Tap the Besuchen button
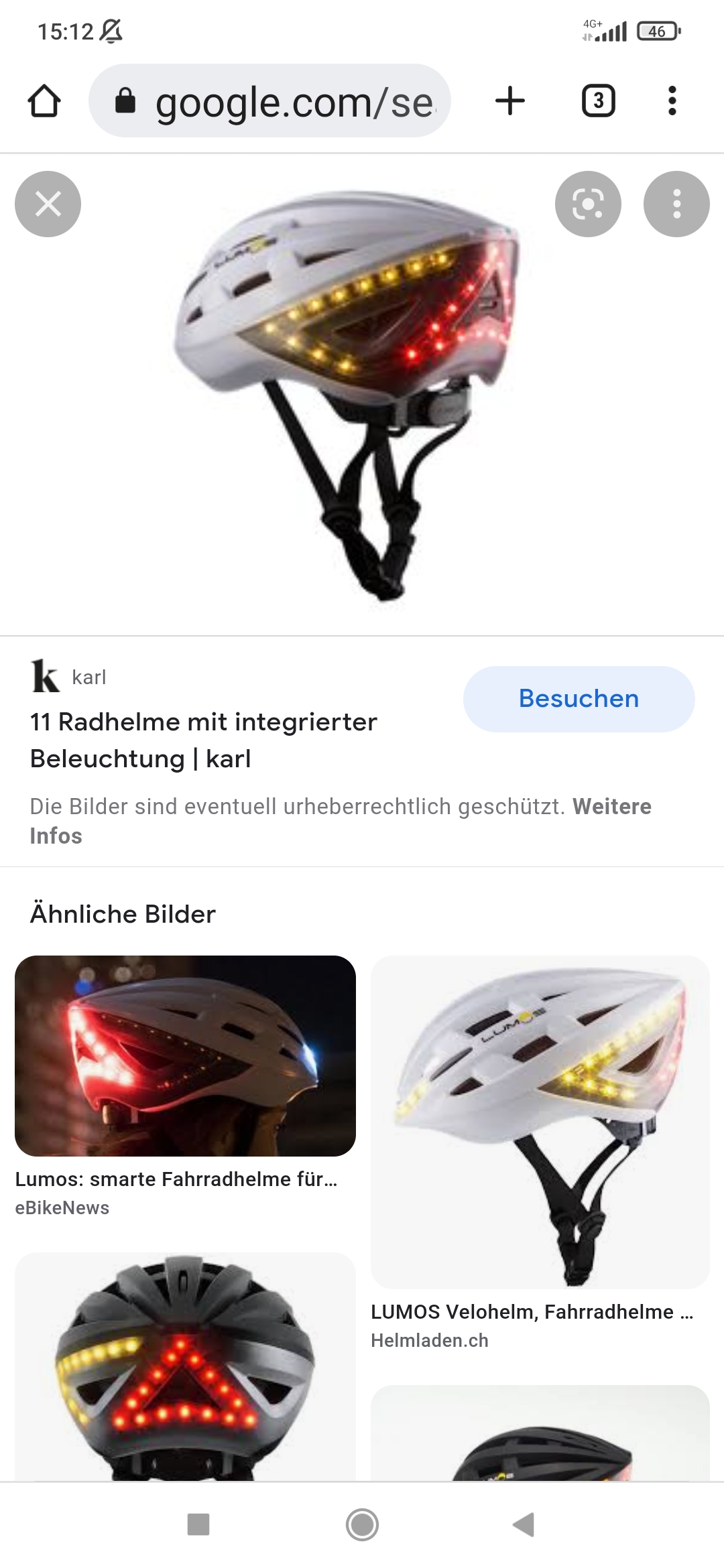This screenshot has height=1568, width=724. 579,699
